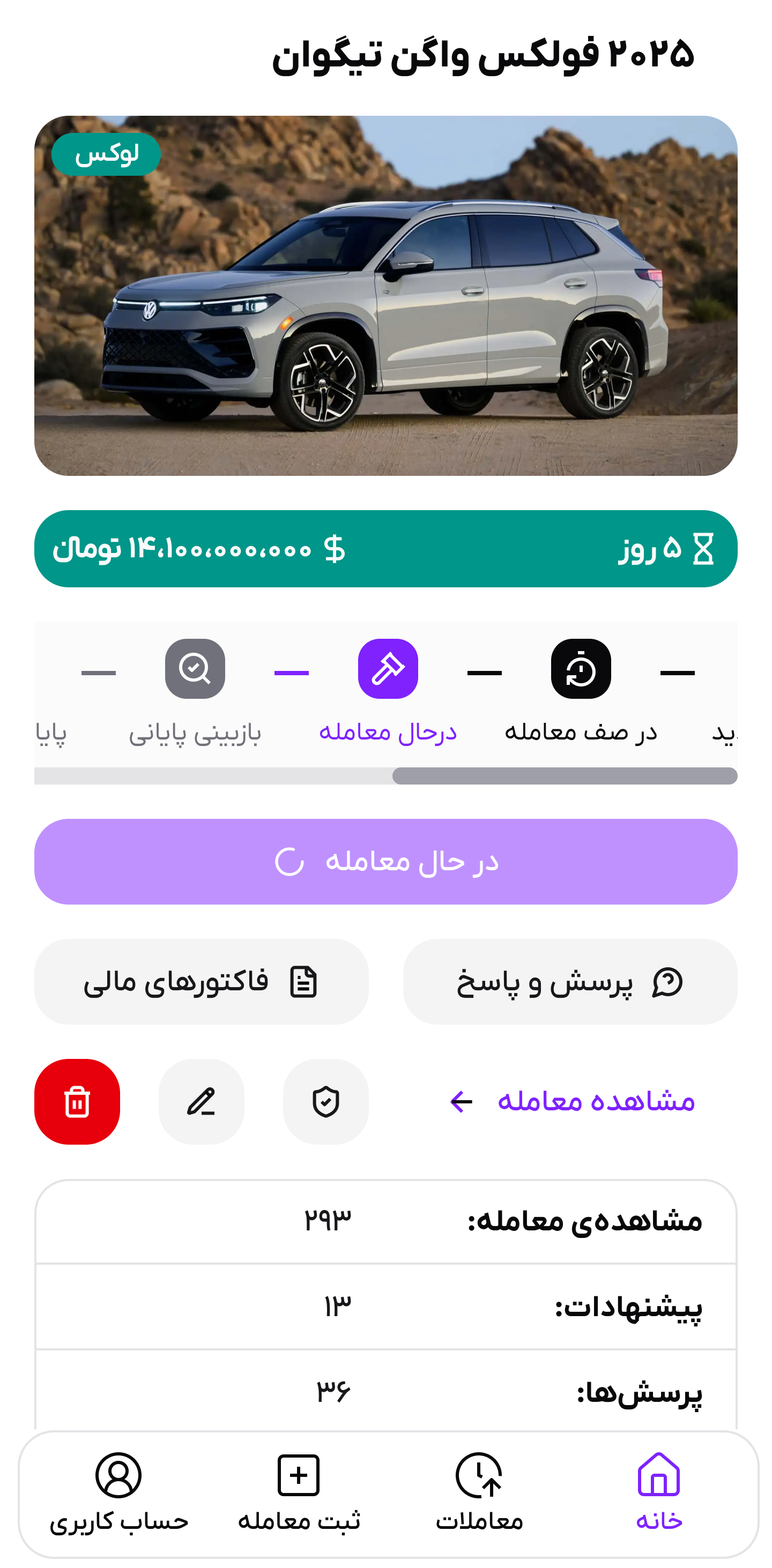This screenshot has width=772, height=1568.
Task: Select the purple gavel icon for درحال معامله
Action: click(389, 669)
